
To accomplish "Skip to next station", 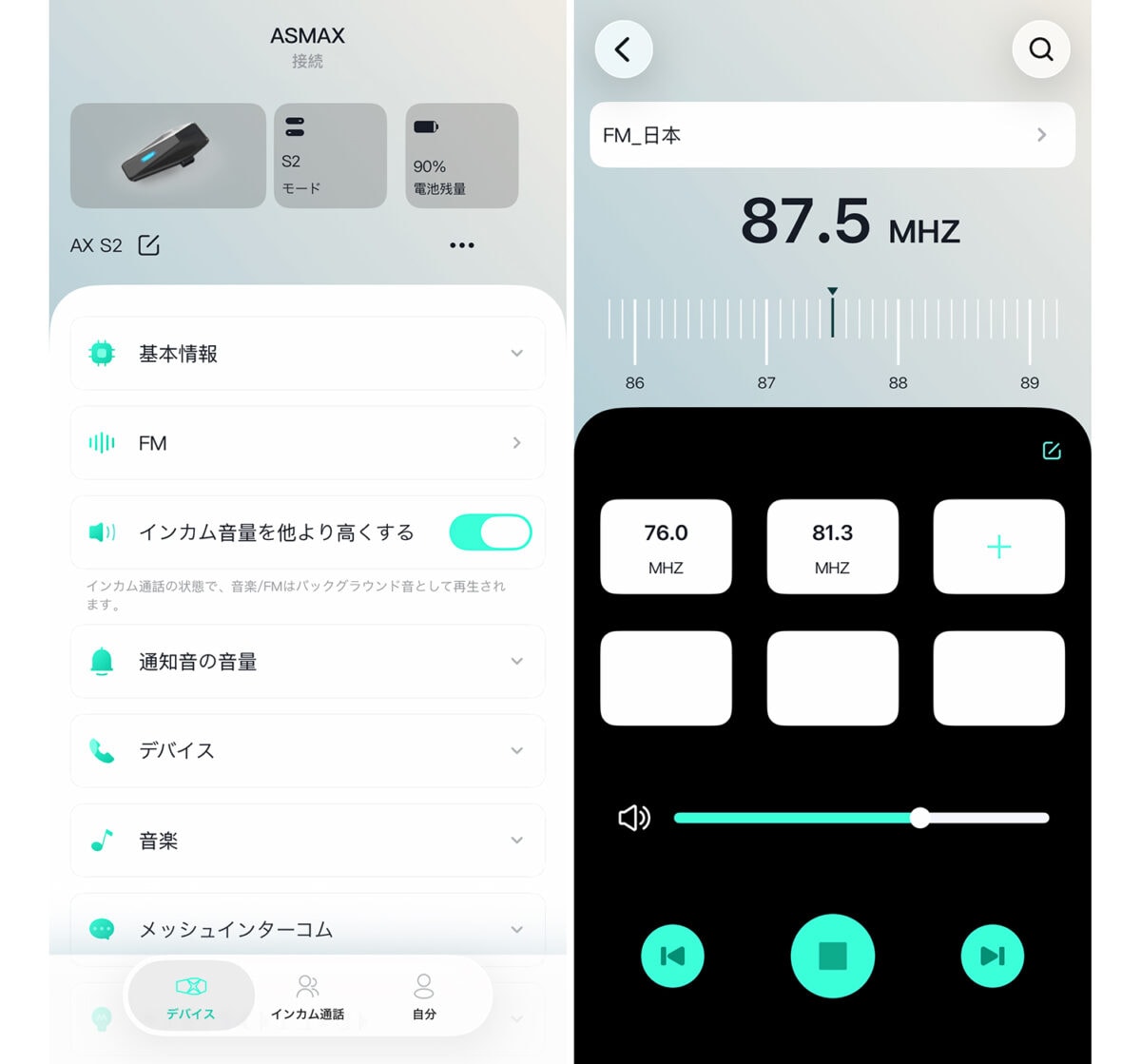I will coord(992,956).
